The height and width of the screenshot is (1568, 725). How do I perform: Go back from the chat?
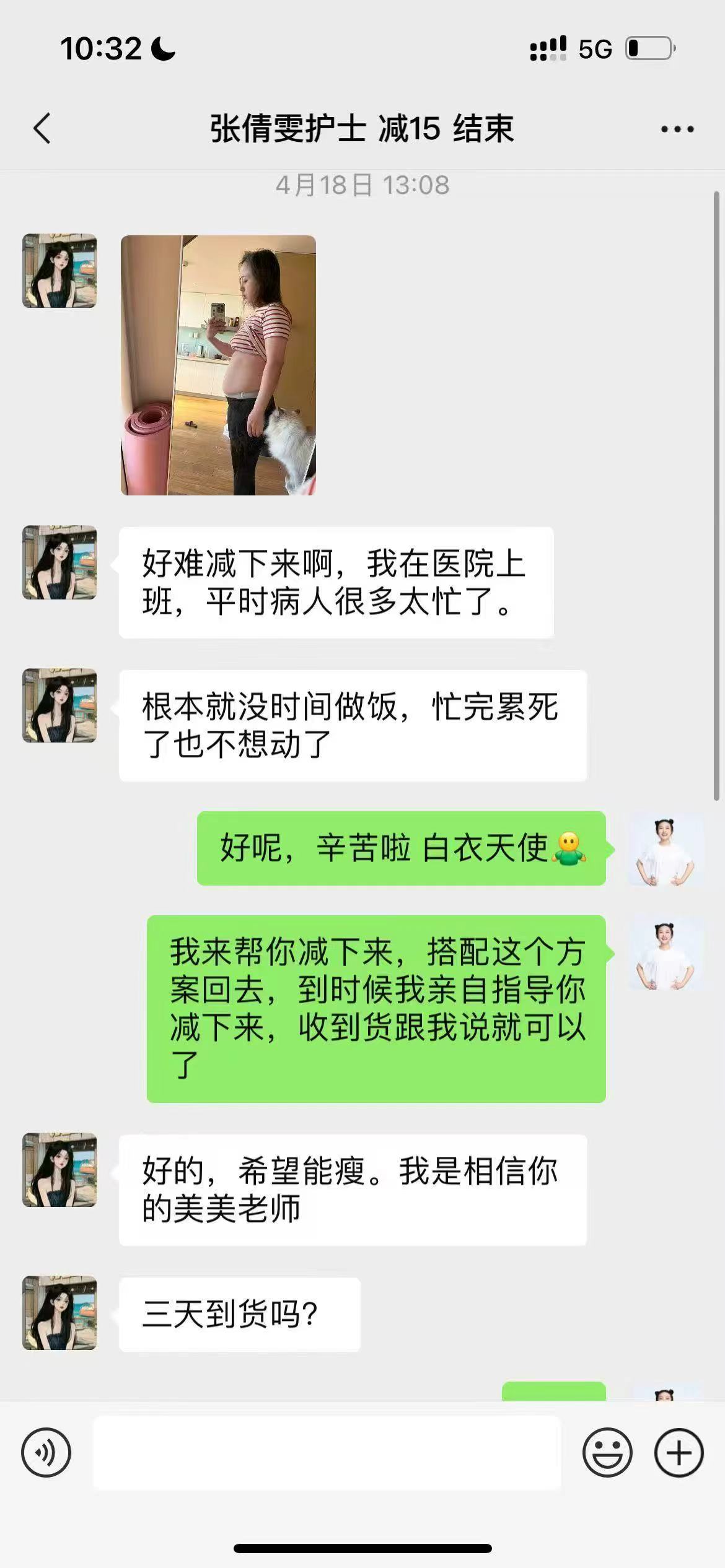click(x=42, y=129)
